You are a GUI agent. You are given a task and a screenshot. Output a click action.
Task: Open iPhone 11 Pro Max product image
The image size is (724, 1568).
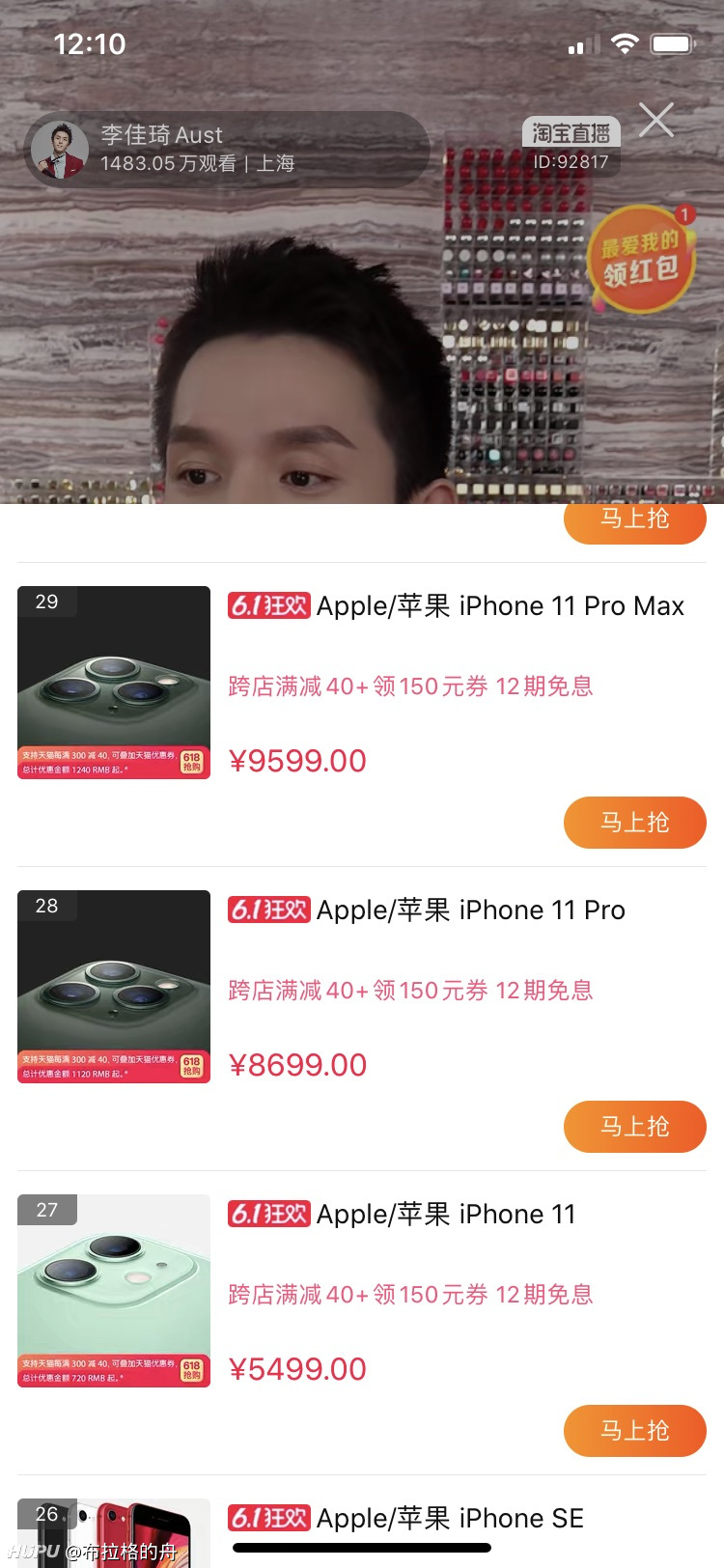click(x=114, y=683)
